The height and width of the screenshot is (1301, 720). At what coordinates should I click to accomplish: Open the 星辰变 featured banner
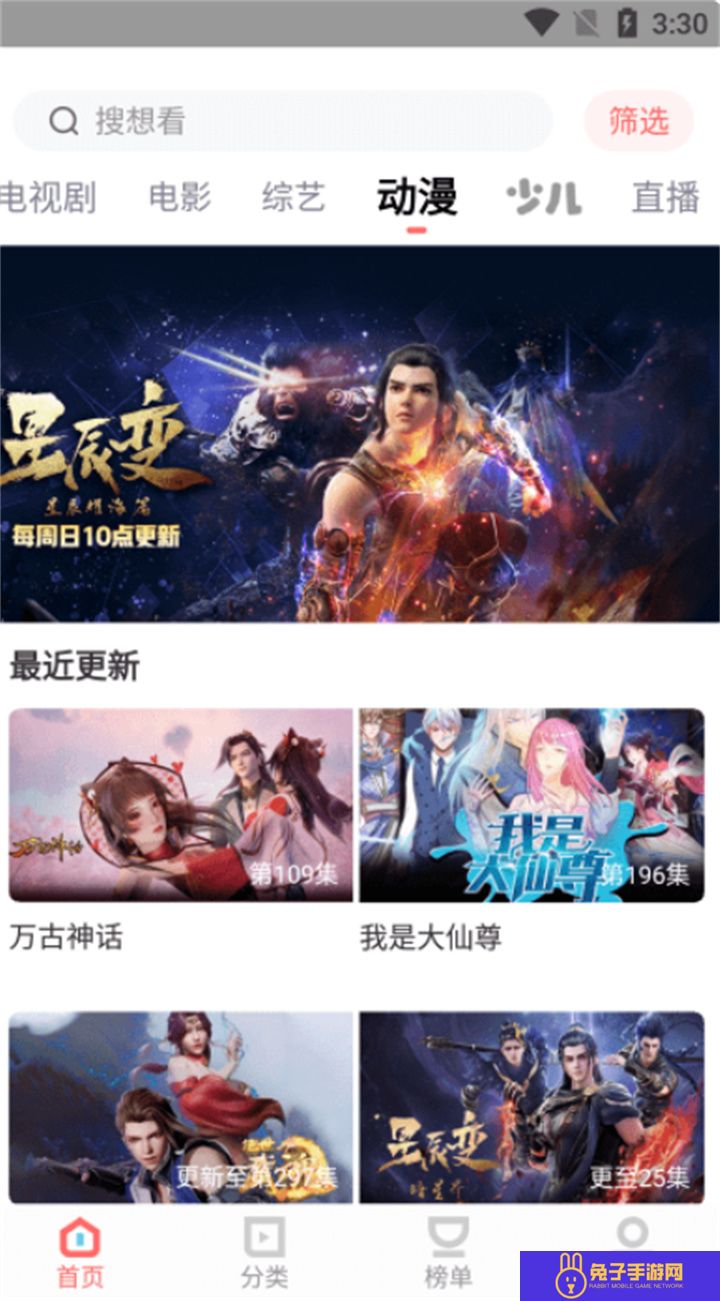click(x=360, y=434)
